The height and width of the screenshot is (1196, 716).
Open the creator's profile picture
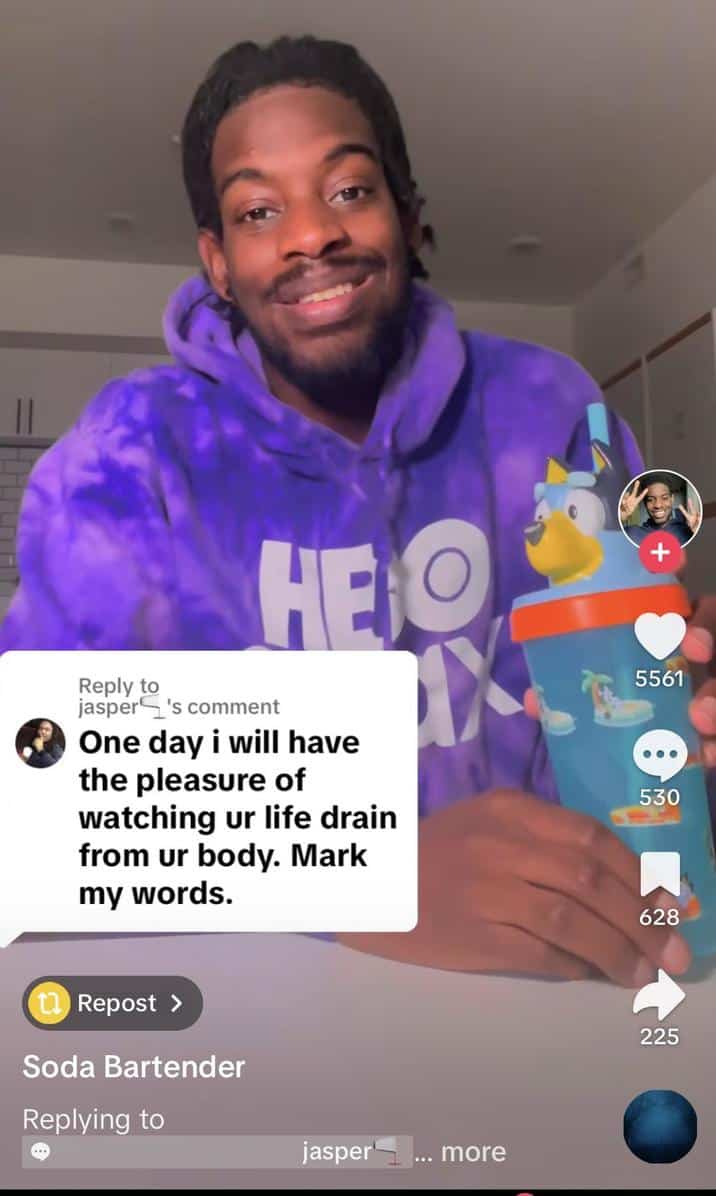[660, 508]
